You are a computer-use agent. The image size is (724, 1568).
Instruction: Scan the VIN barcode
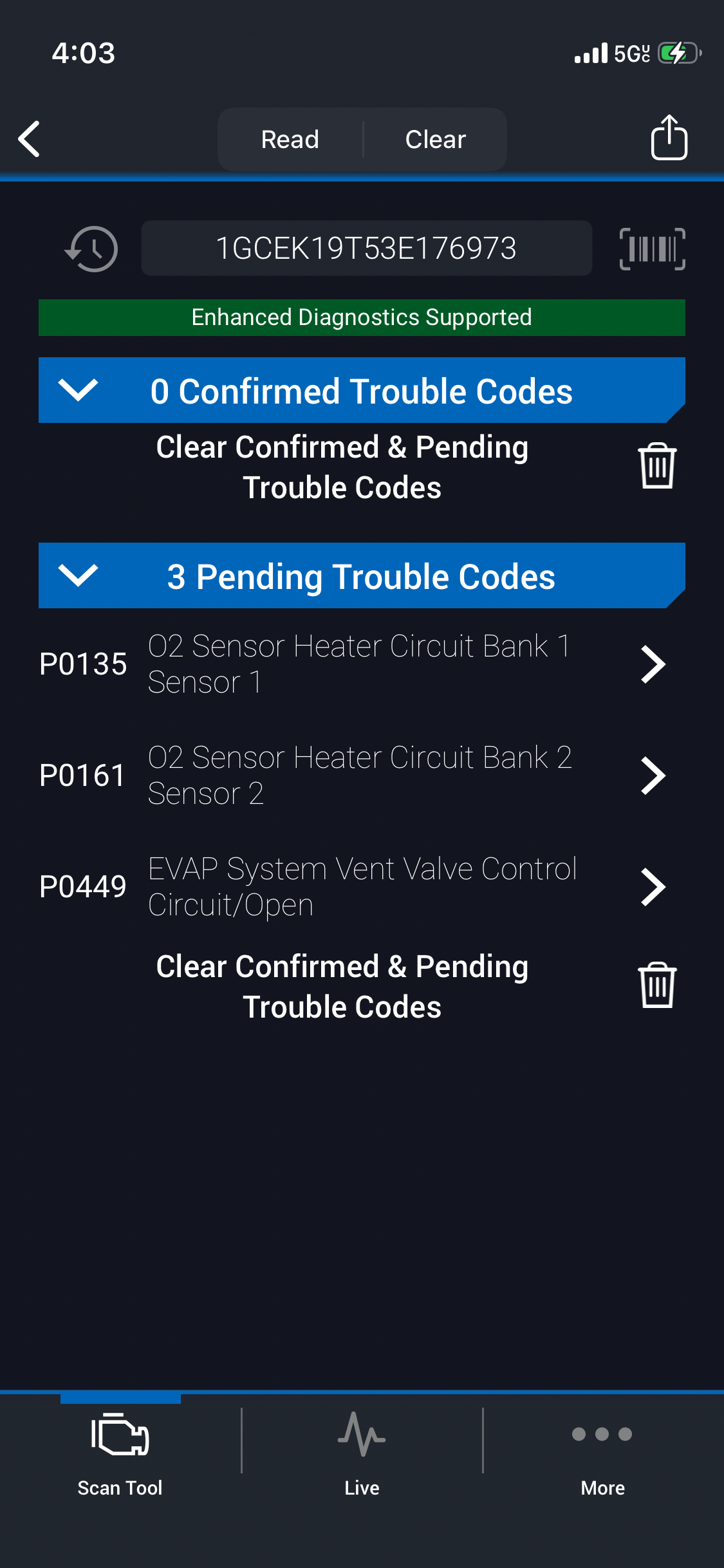coord(652,248)
